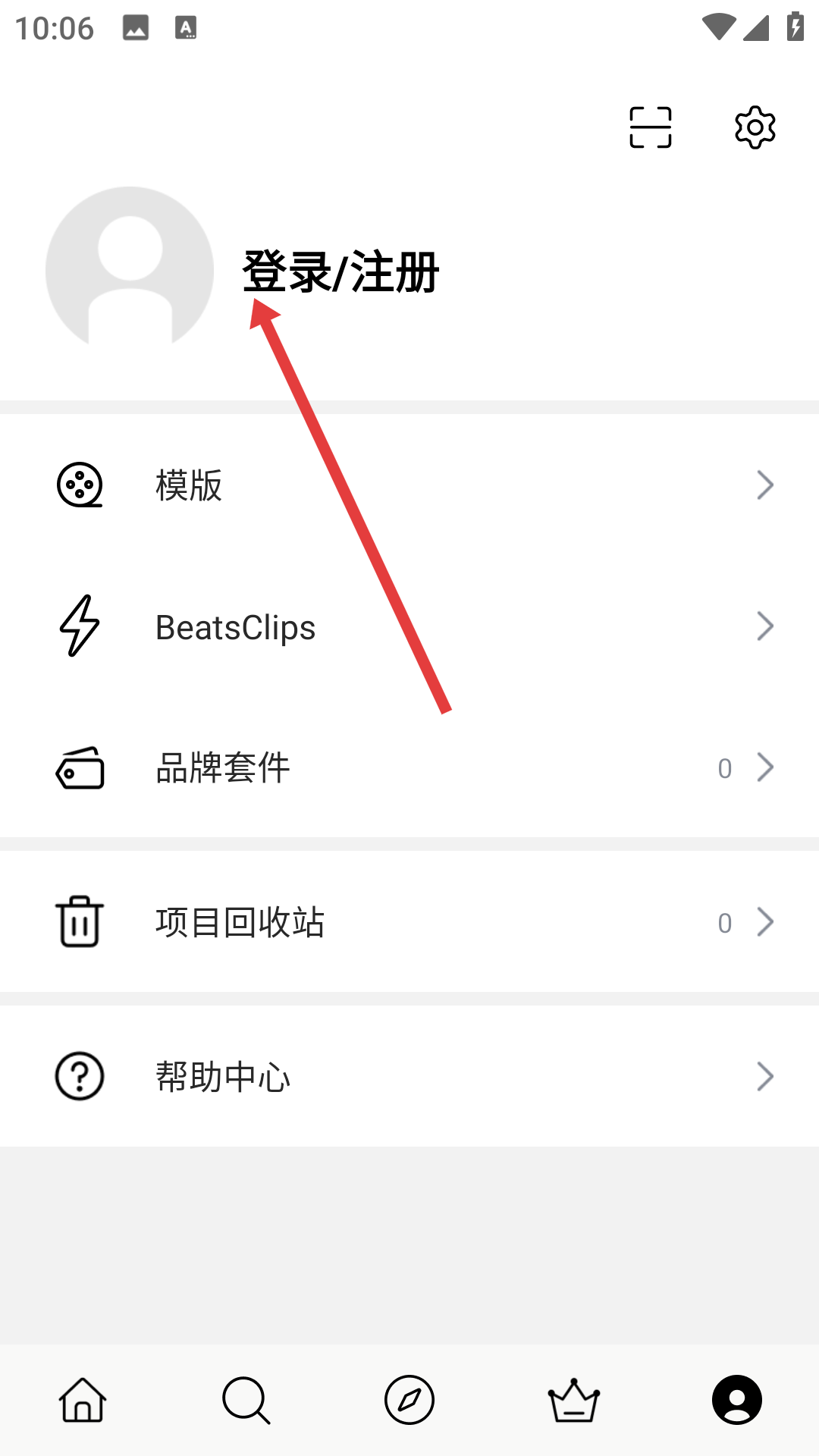Image resolution: width=819 pixels, height=1456 pixels.
Task: Open the 模版 row
Action: pyautogui.click(x=409, y=485)
